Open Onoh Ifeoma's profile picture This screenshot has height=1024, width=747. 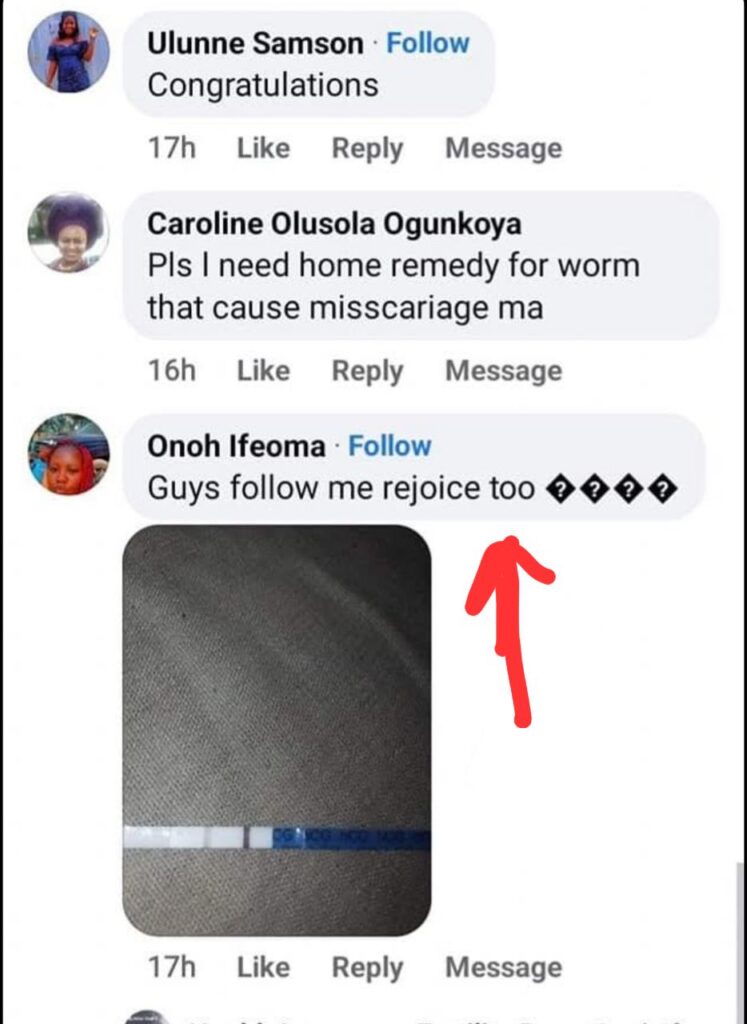(69, 454)
